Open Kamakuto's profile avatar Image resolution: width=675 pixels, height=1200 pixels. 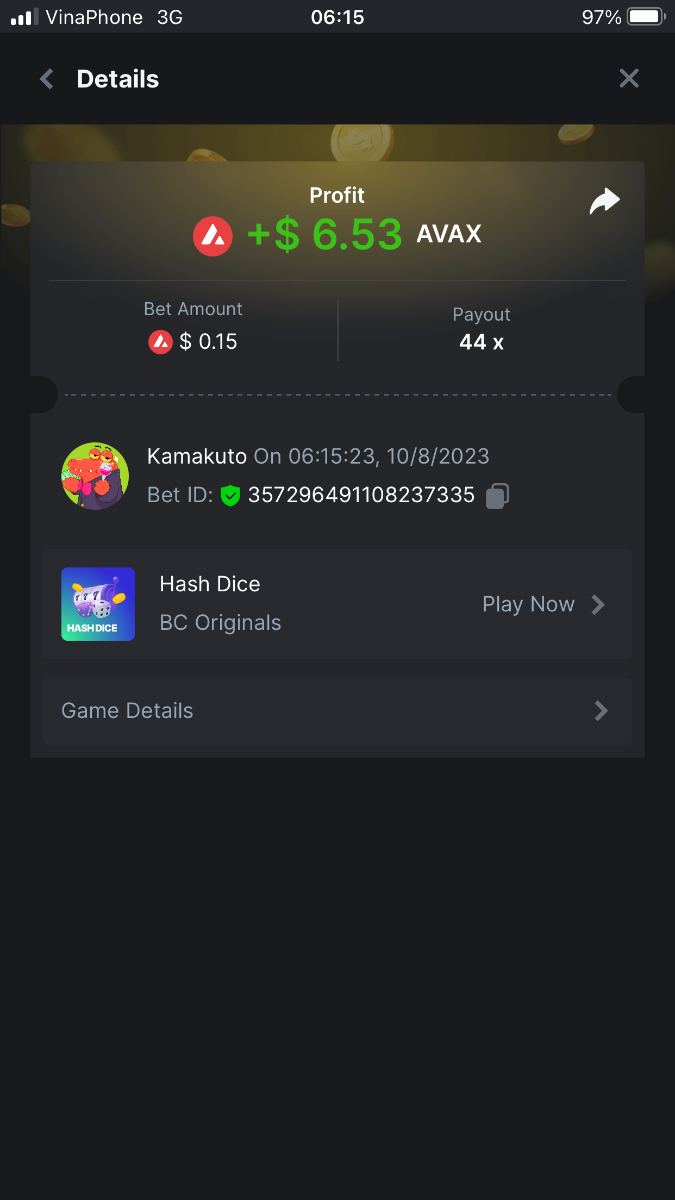pyautogui.click(x=95, y=476)
